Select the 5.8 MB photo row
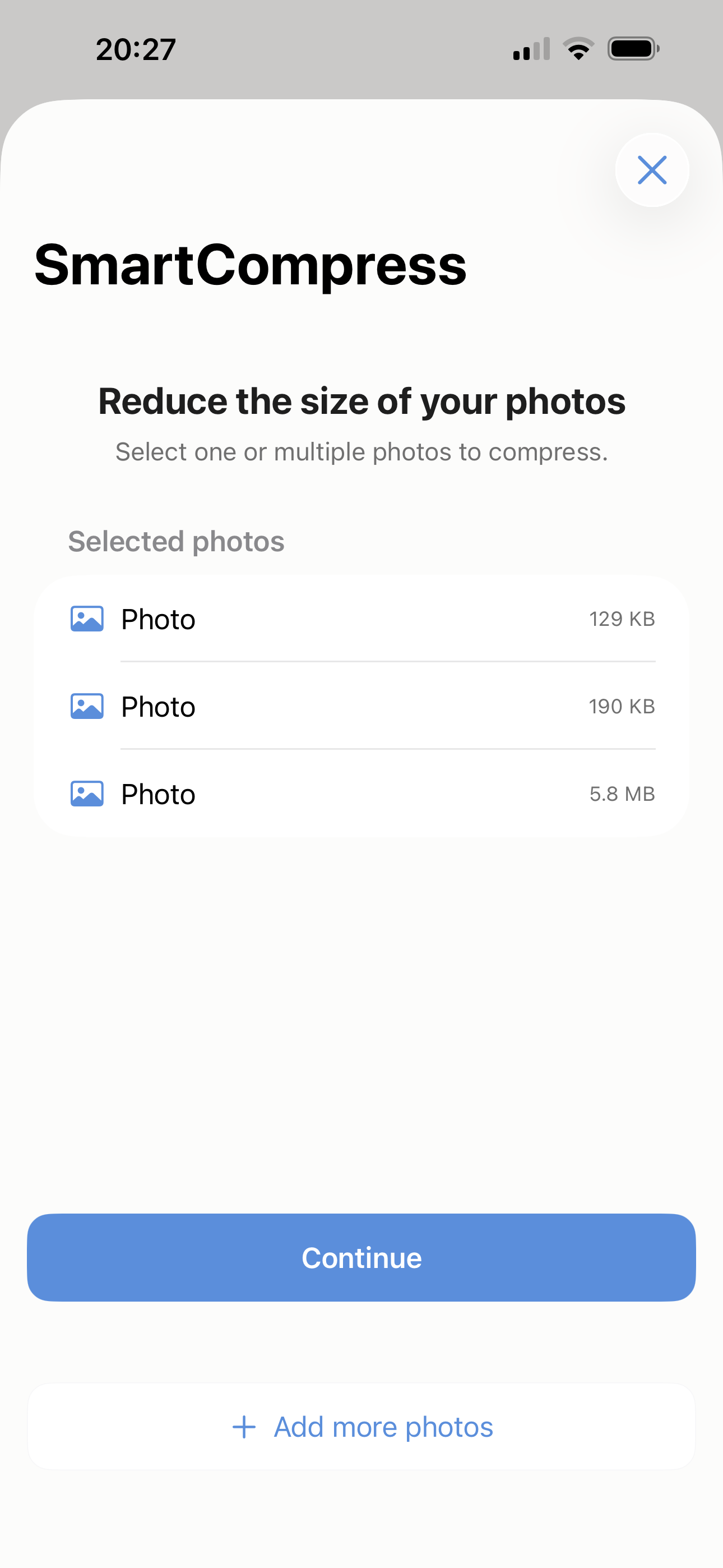 pos(361,794)
